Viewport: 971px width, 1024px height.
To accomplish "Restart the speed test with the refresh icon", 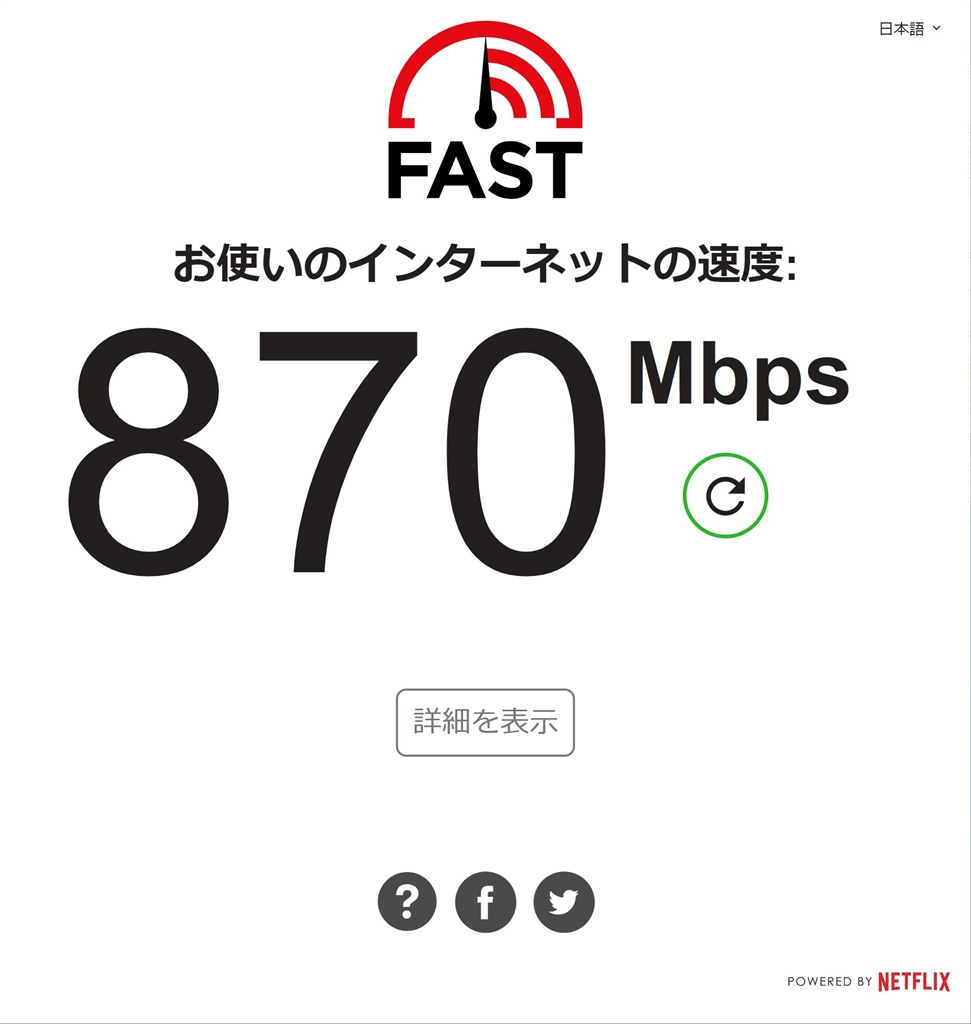I will pyautogui.click(x=725, y=496).
